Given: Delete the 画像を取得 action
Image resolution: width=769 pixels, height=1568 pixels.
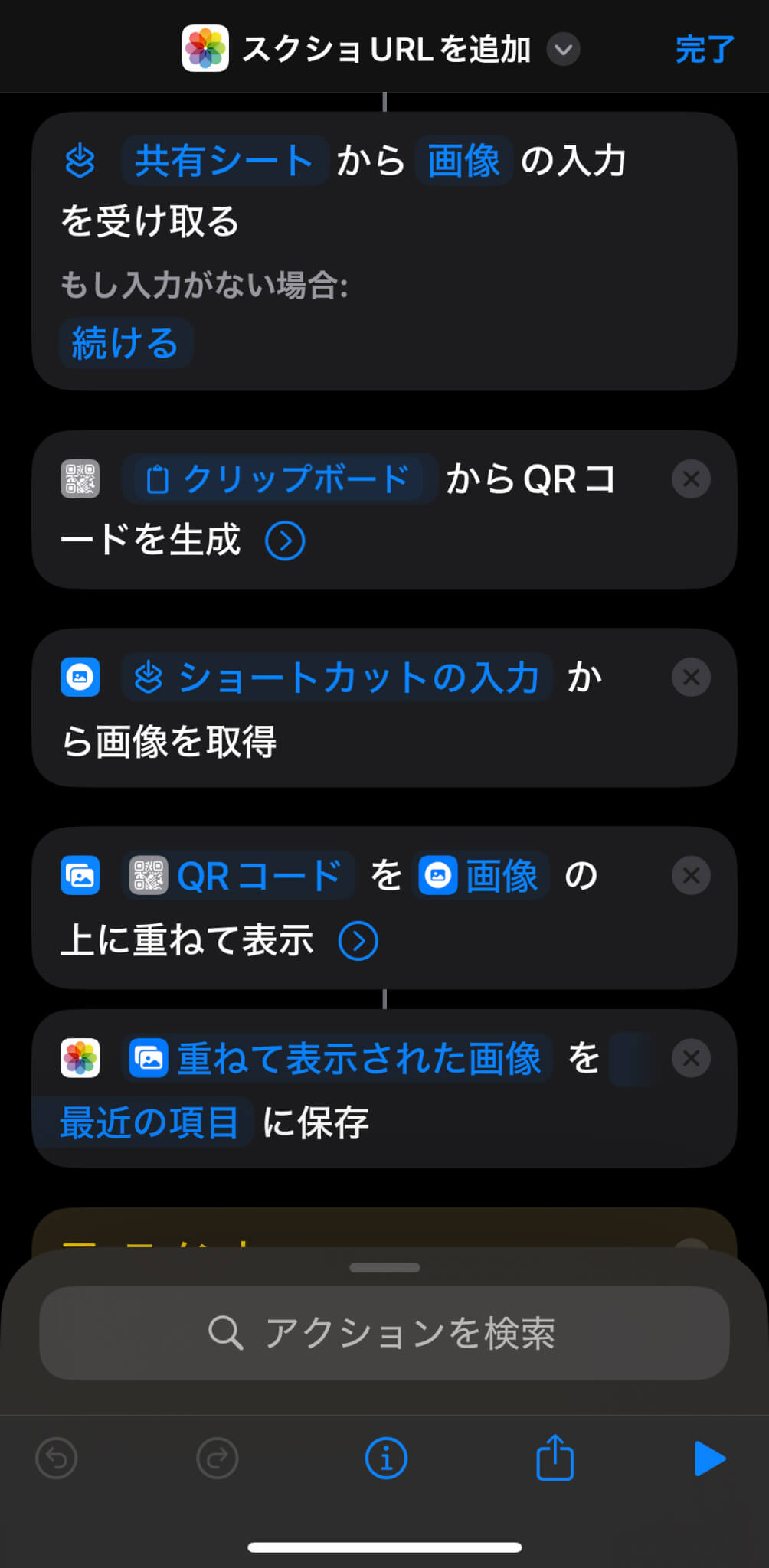Looking at the screenshot, I should click(x=691, y=677).
